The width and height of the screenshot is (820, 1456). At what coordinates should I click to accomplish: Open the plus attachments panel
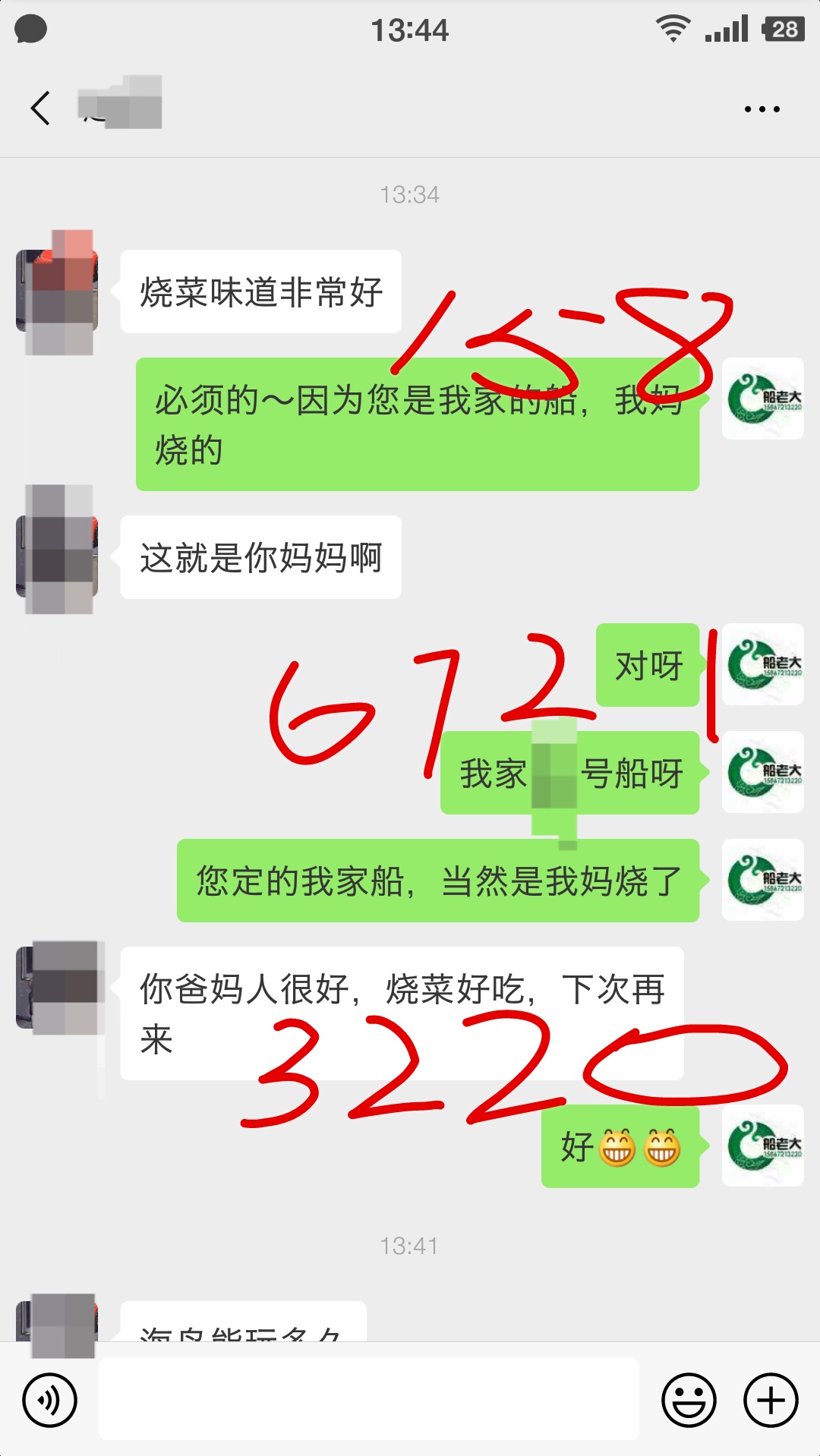tap(770, 1399)
